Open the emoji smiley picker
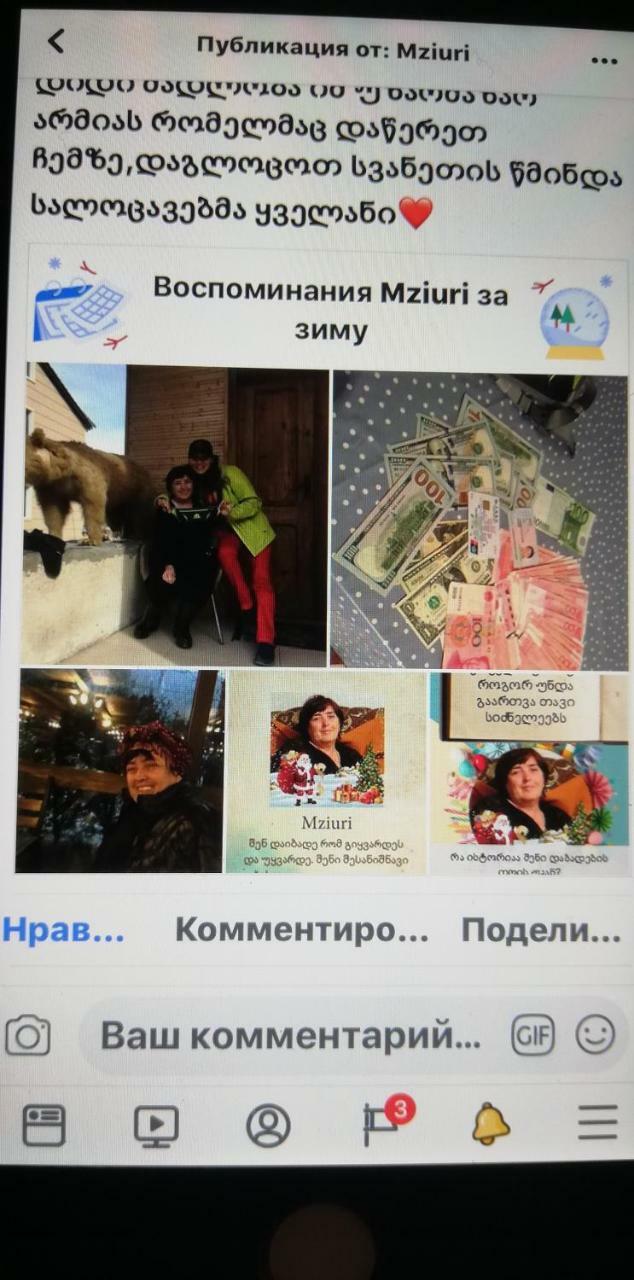 pos(595,1034)
